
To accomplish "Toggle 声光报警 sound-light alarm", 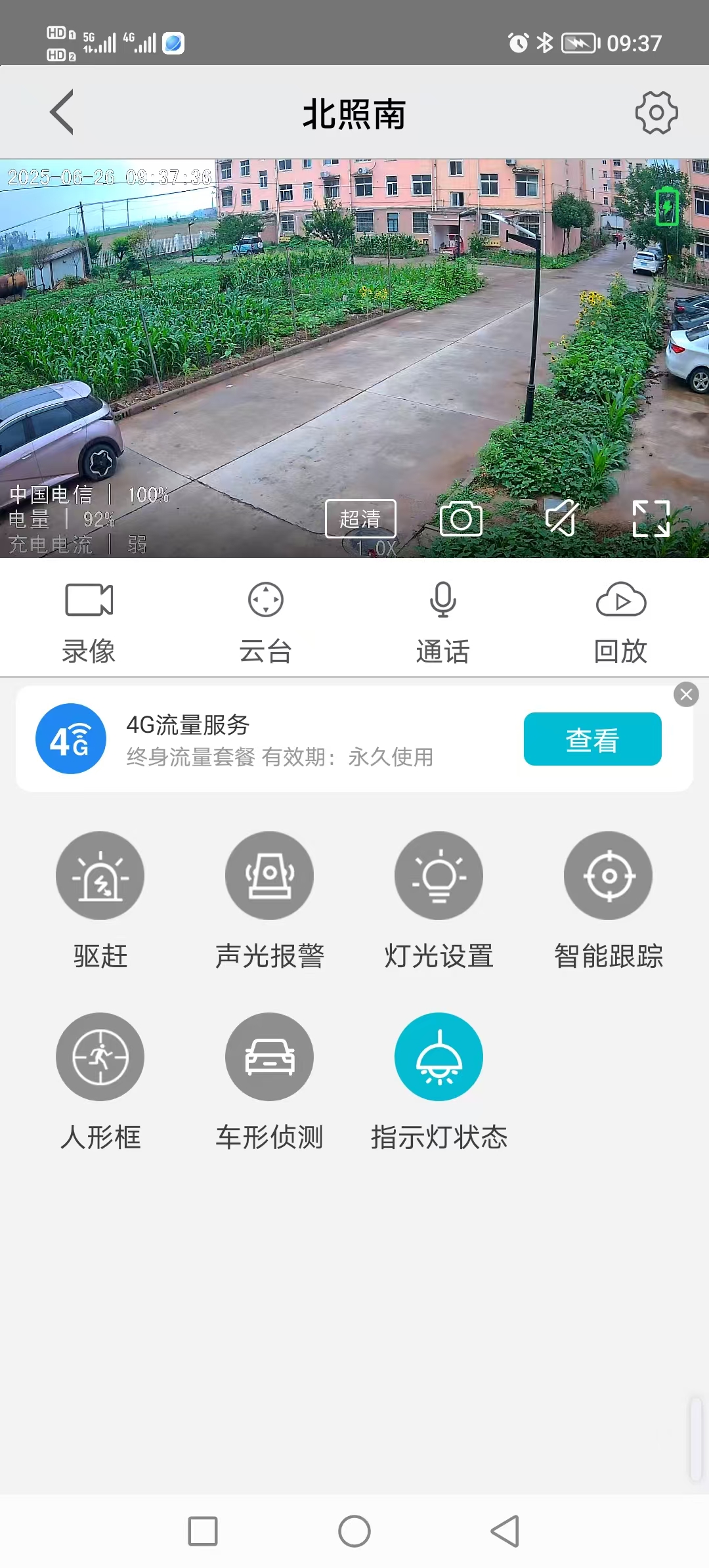I will (x=269, y=876).
